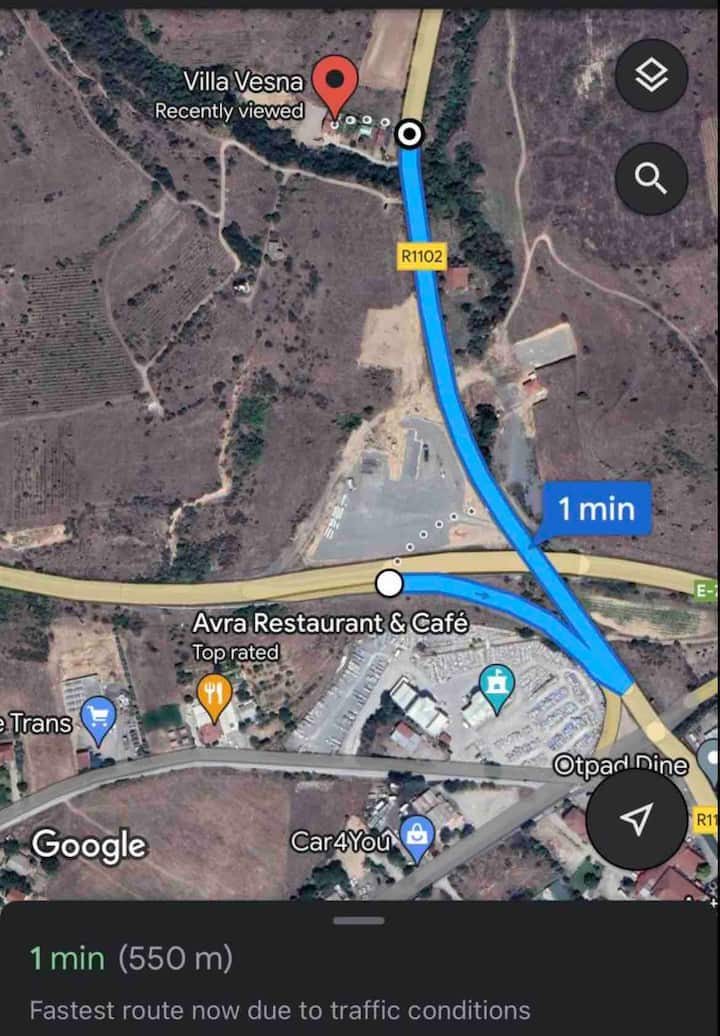This screenshot has height=1036, width=720.
Task: Recenter map with the location arrow
Action: [x=635, y=819]
